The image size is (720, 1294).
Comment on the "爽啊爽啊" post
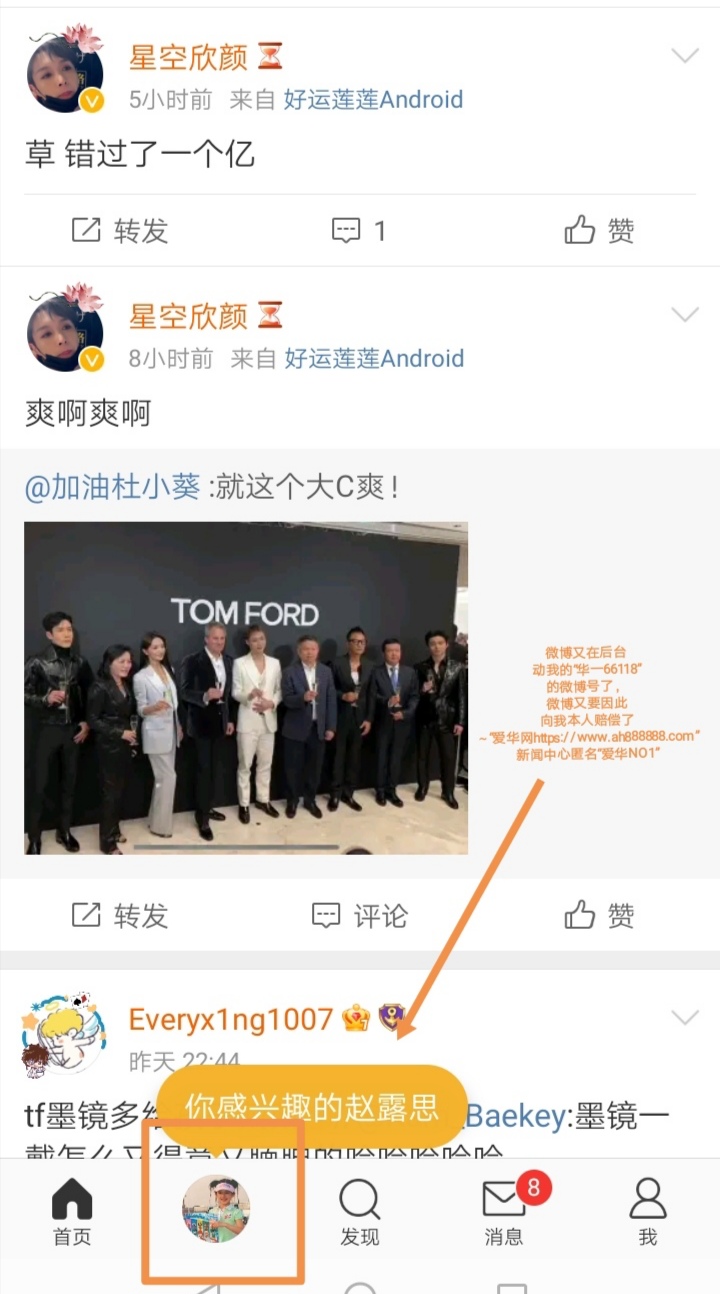point(359,915)
